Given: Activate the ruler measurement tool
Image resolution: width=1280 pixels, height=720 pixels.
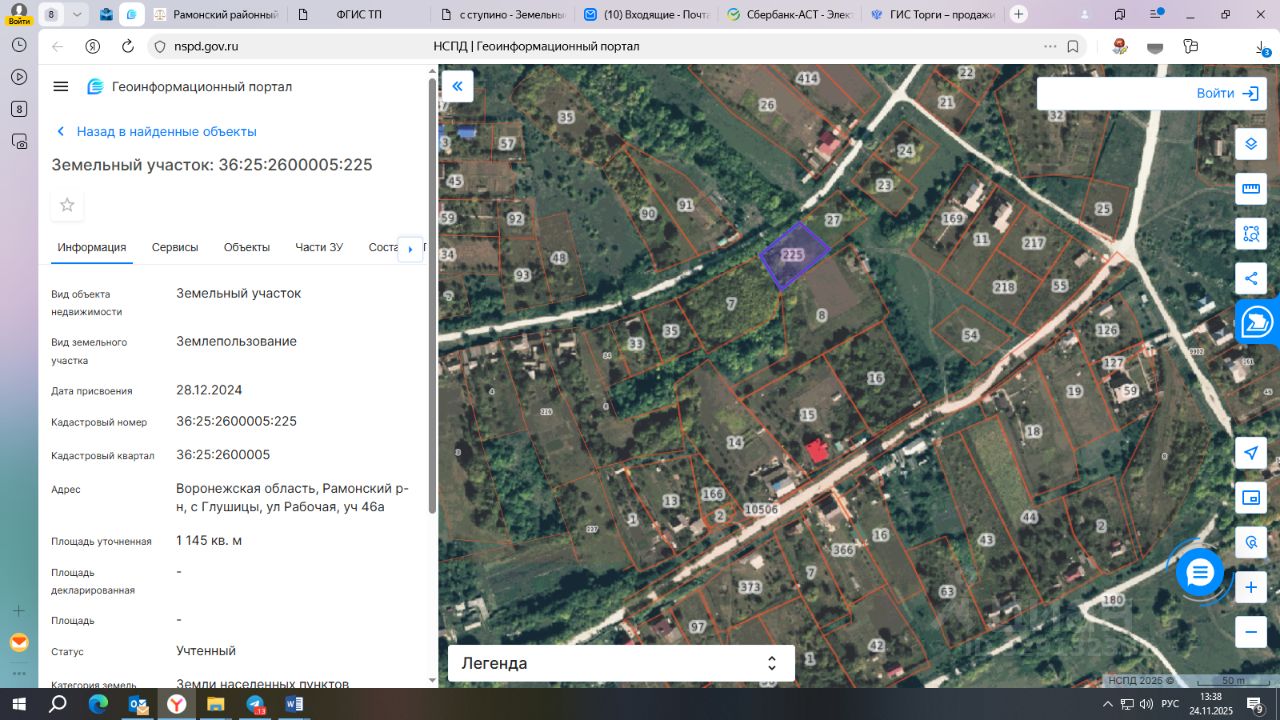Looking at the screenshot, I should coord(1250,189).
